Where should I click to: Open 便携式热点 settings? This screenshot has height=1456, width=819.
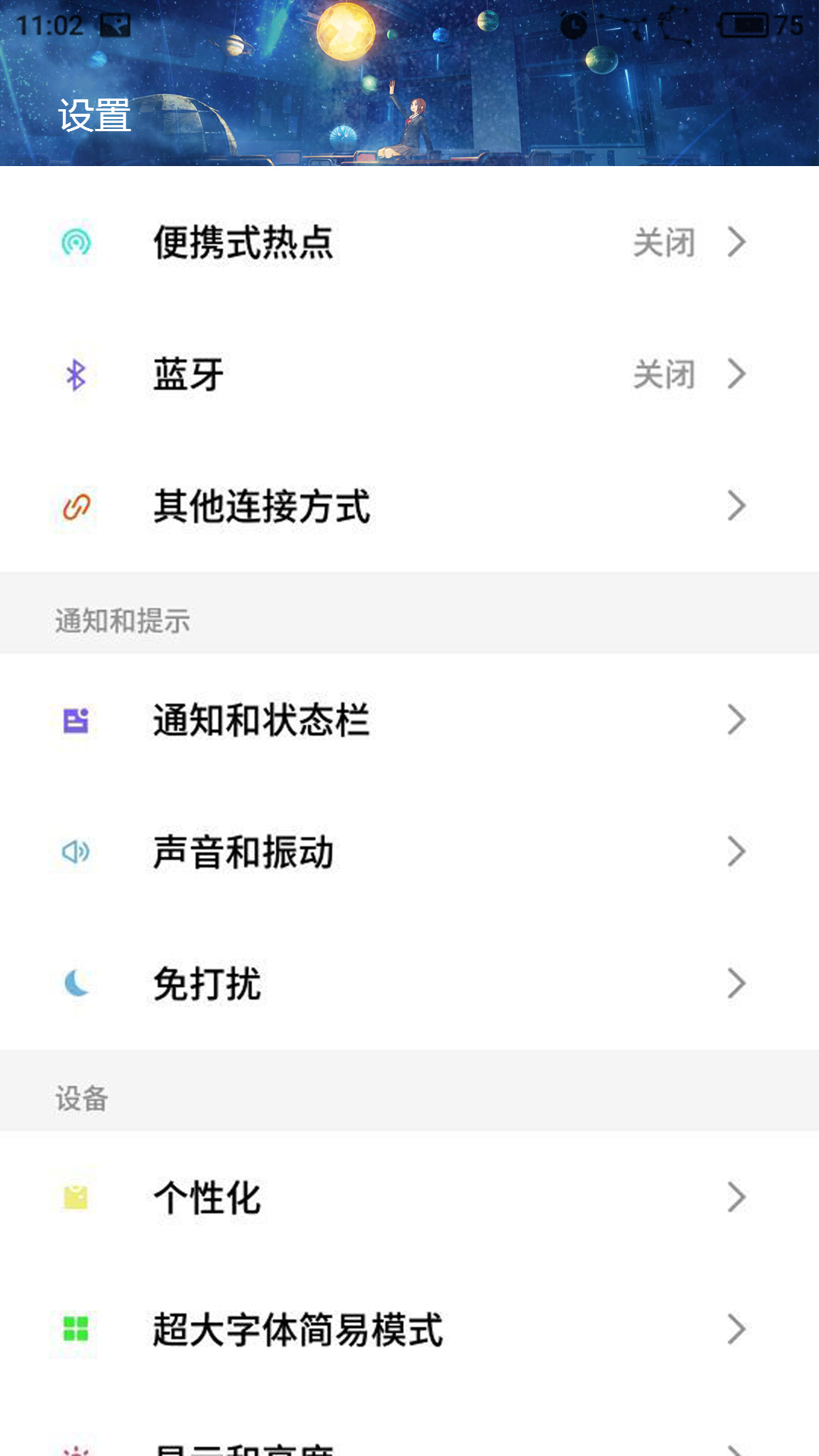pyautogui.click(x=409, y=243)
